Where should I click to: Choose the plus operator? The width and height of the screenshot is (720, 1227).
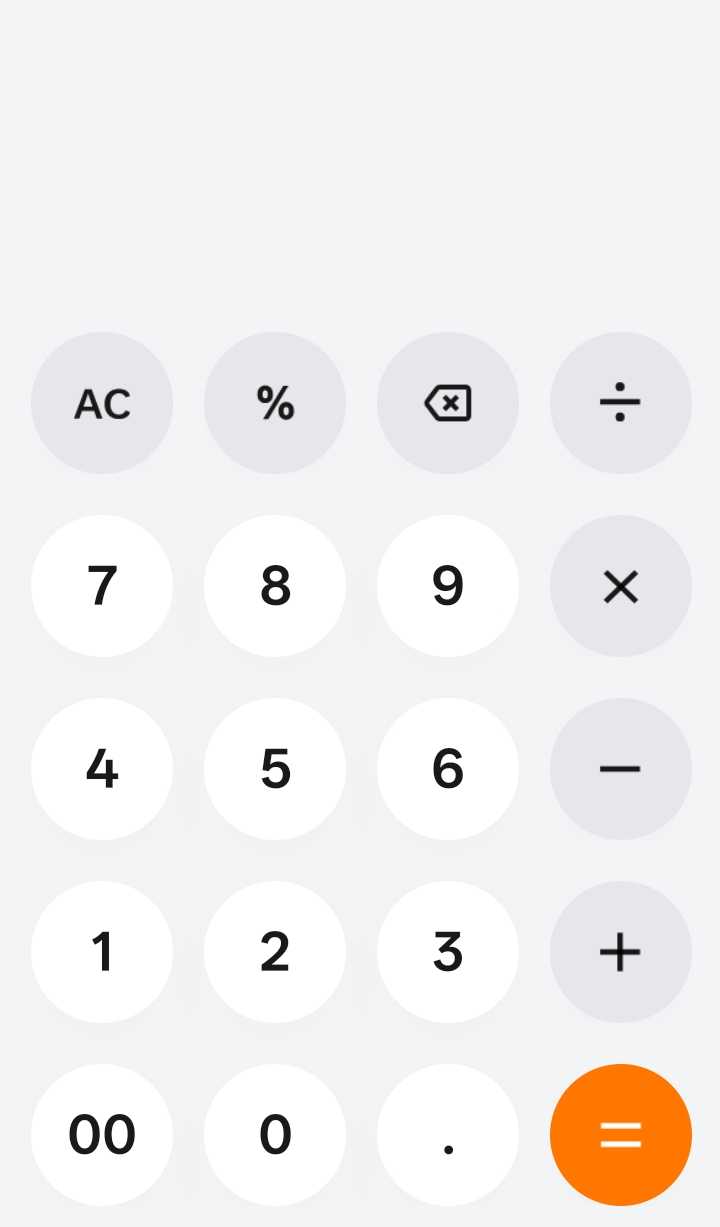click(x=621, y=952)
